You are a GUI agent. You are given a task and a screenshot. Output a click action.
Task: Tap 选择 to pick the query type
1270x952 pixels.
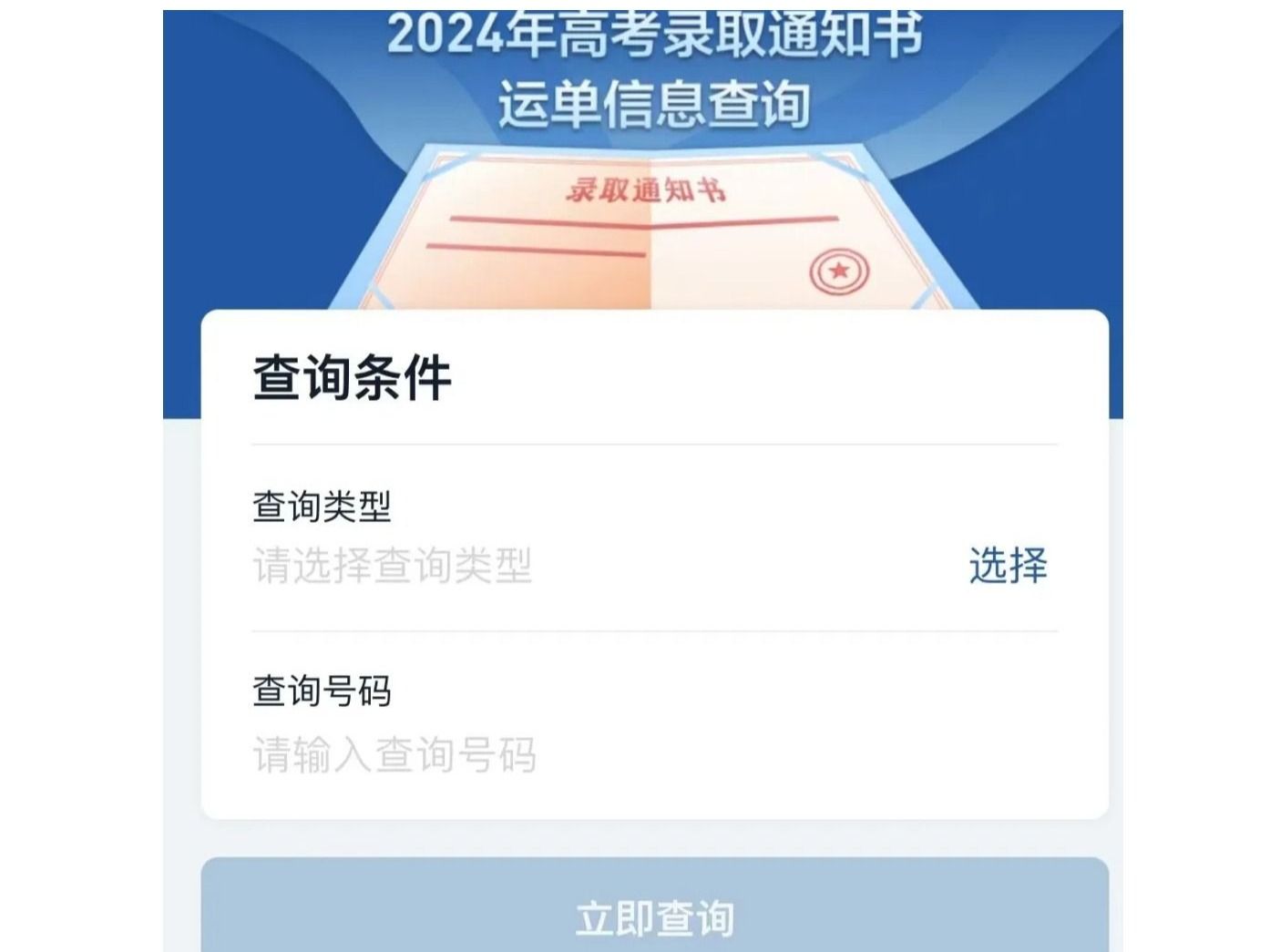coord(1008,566)
